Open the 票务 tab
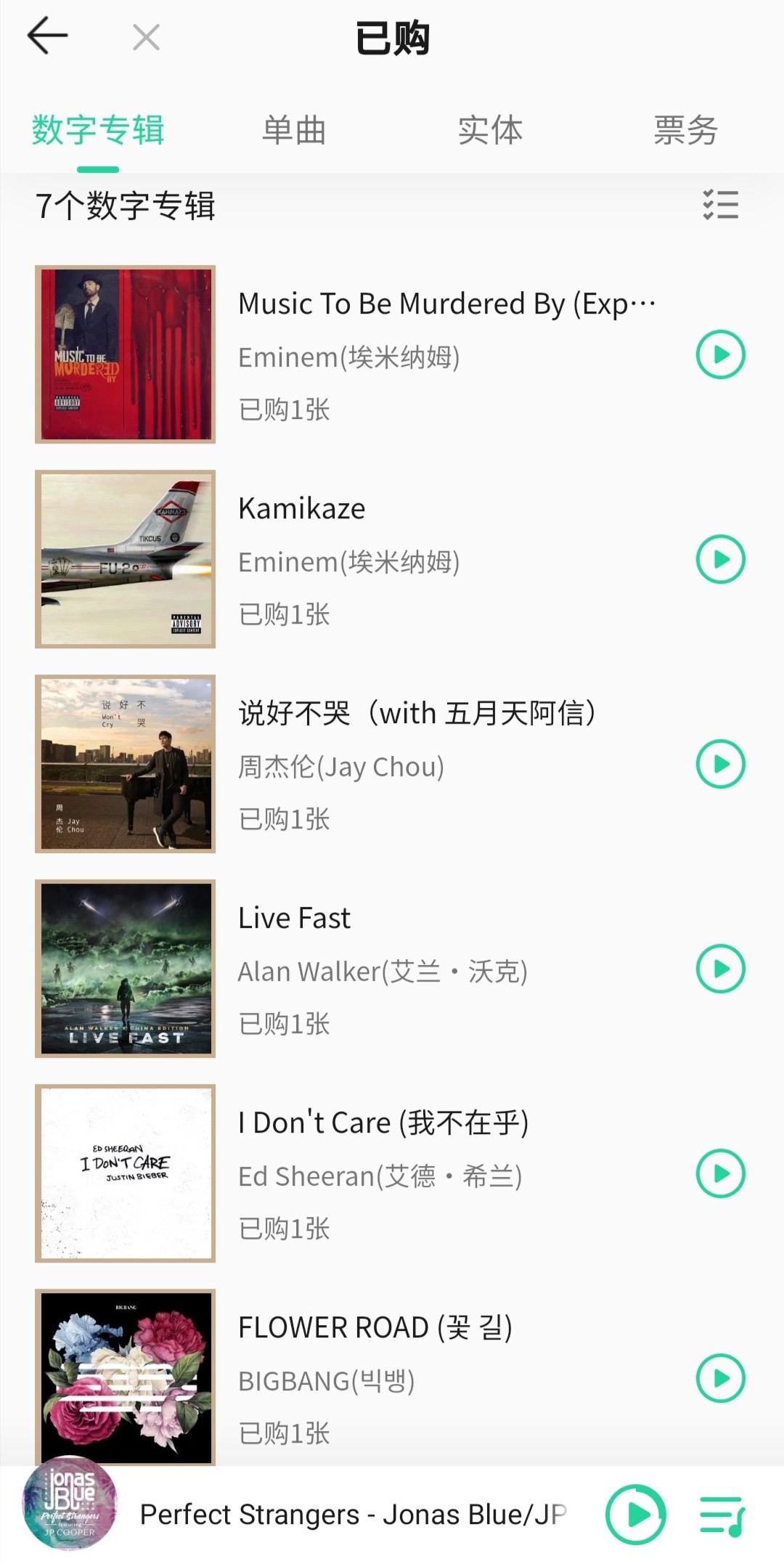Image resolution: width=784 pixels, height=1564 pixels. (685, 131)
